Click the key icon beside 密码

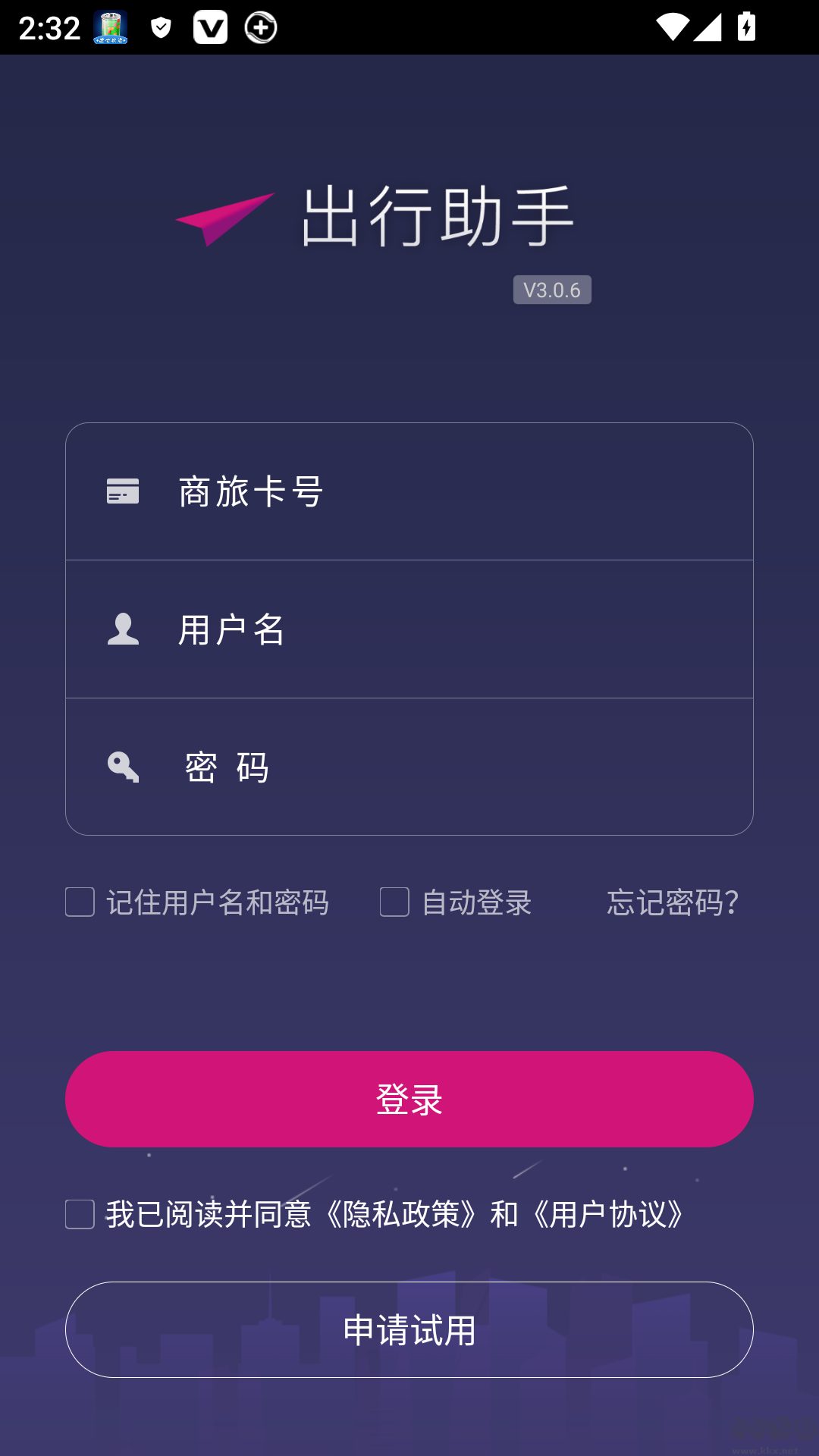pyautogui.click(x=121, y=767)
